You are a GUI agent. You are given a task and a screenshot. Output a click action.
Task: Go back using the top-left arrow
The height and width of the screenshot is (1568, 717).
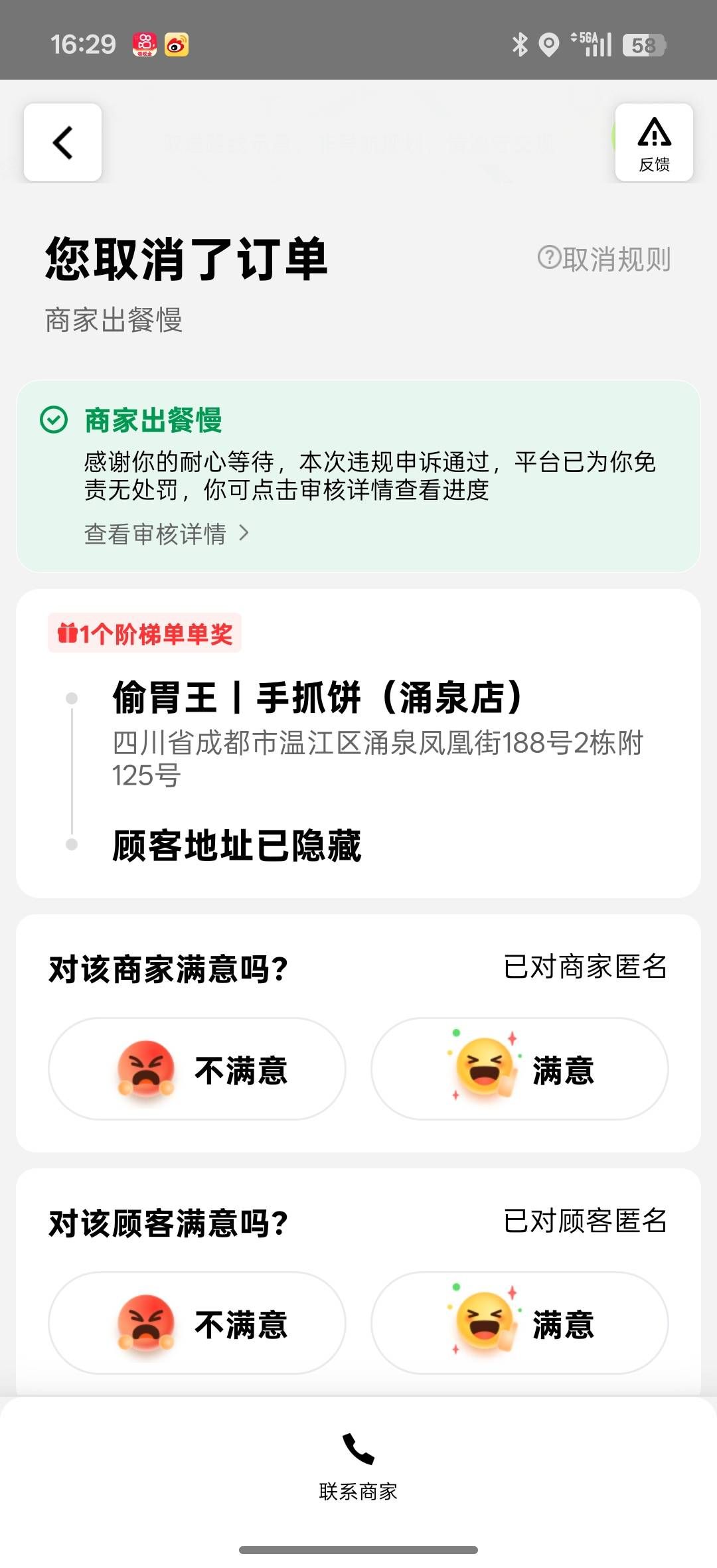(62, 143)
